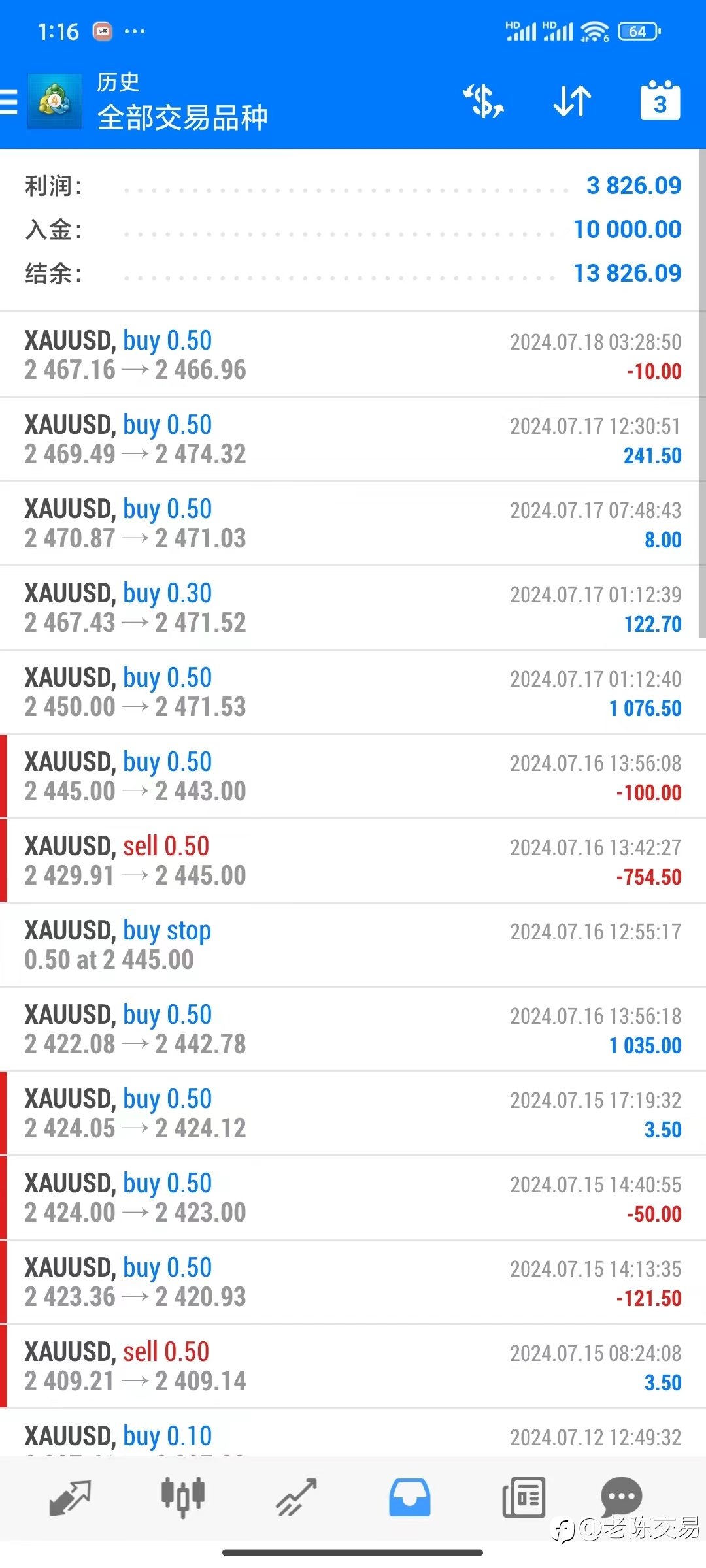This screenshot has height=1568, width=706.
Task: Open the hamburger drawer menu
Action: 8,103
